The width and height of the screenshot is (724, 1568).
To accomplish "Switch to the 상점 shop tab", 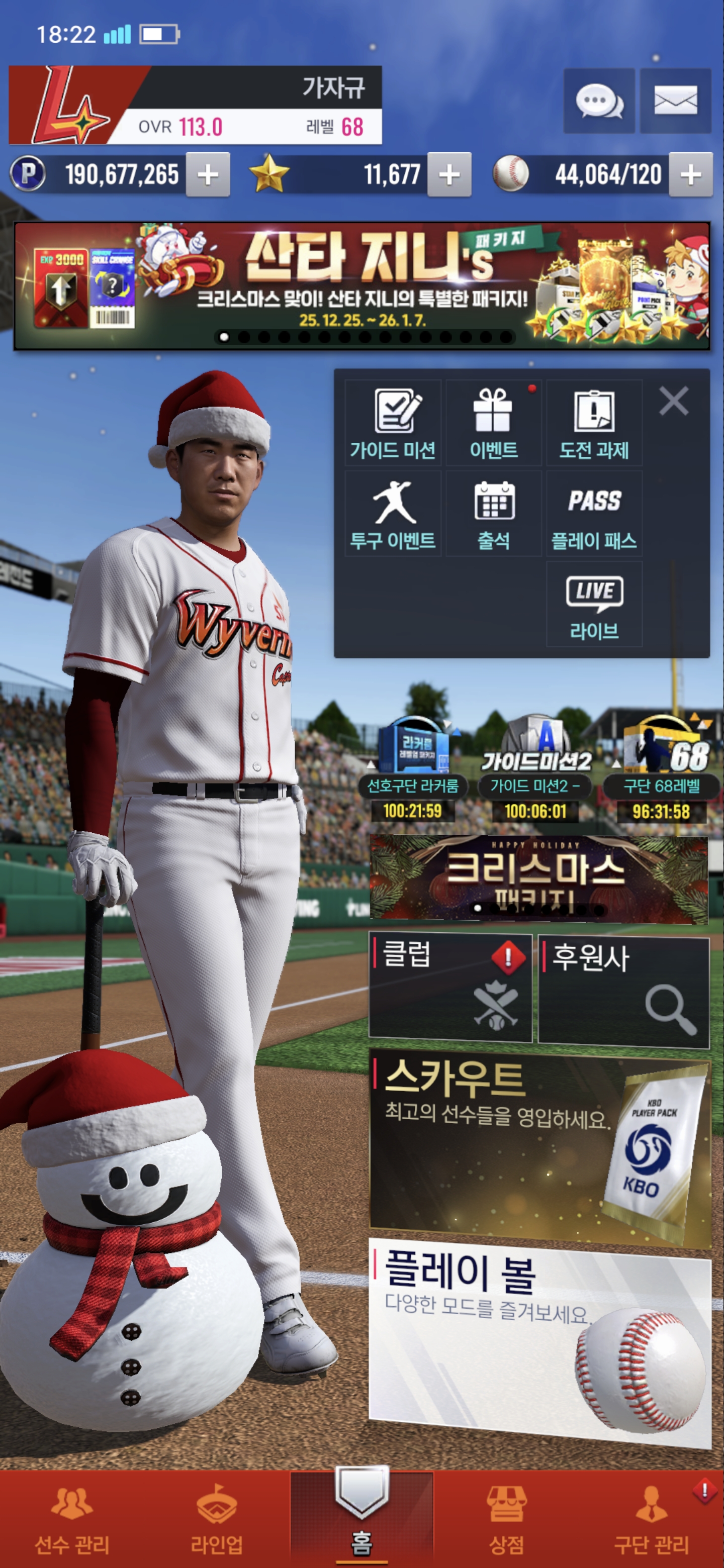I will (506, 1519).
